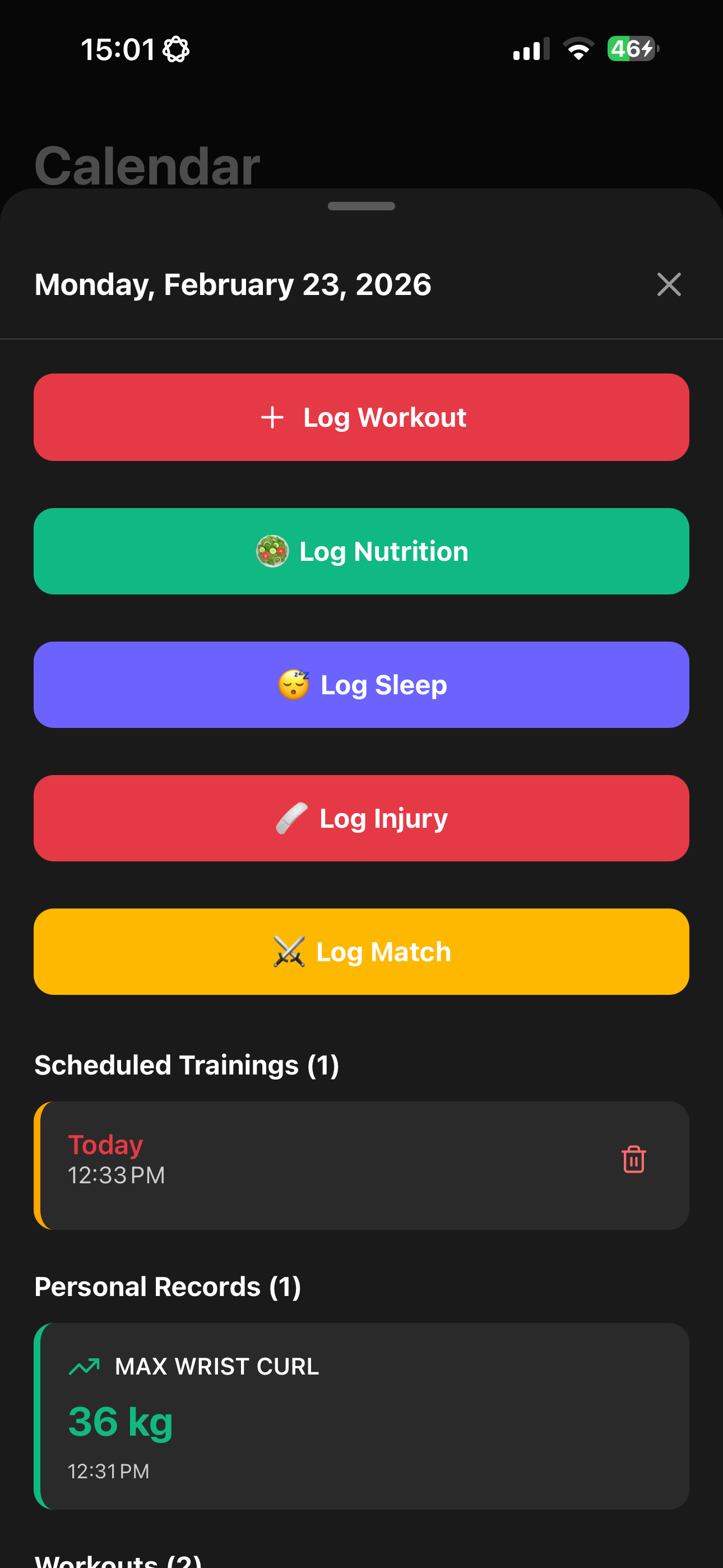This screenshot has width=723, height=1568.
Task: Open the Log Workout form
Action: coord(361,417)
